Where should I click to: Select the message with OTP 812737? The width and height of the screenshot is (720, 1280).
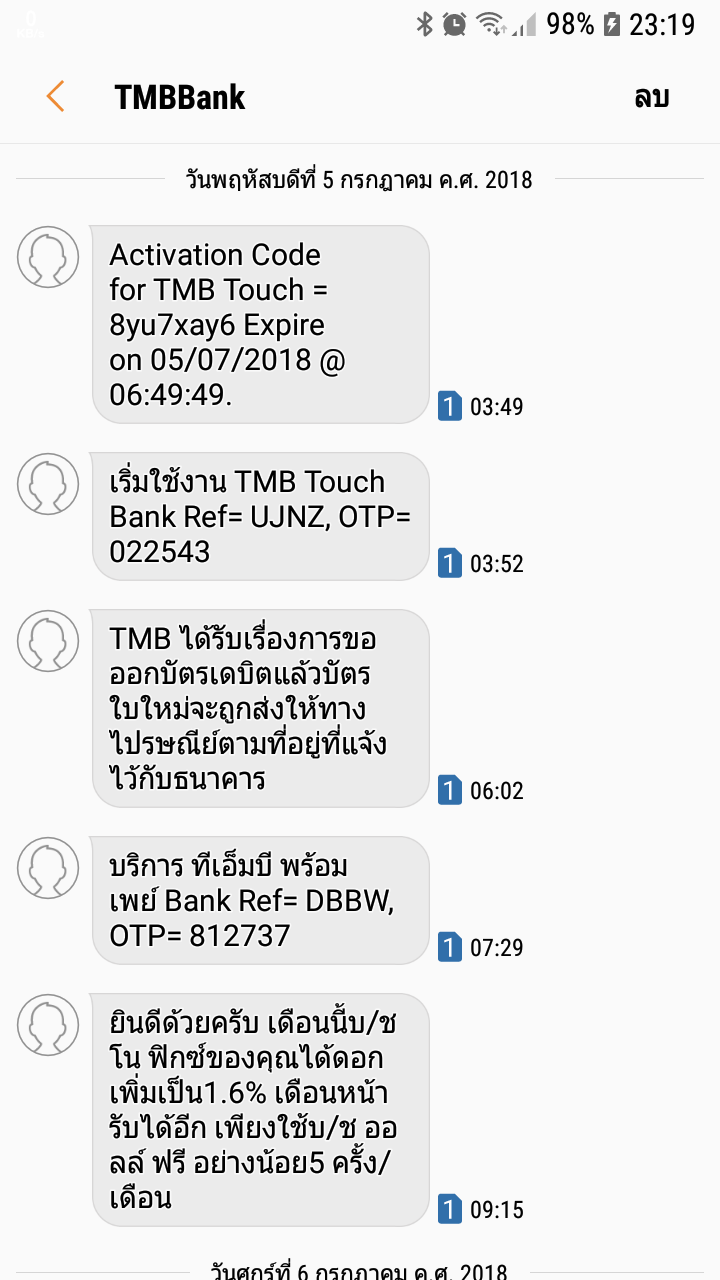pyautogui.click(x=261, y=900)
